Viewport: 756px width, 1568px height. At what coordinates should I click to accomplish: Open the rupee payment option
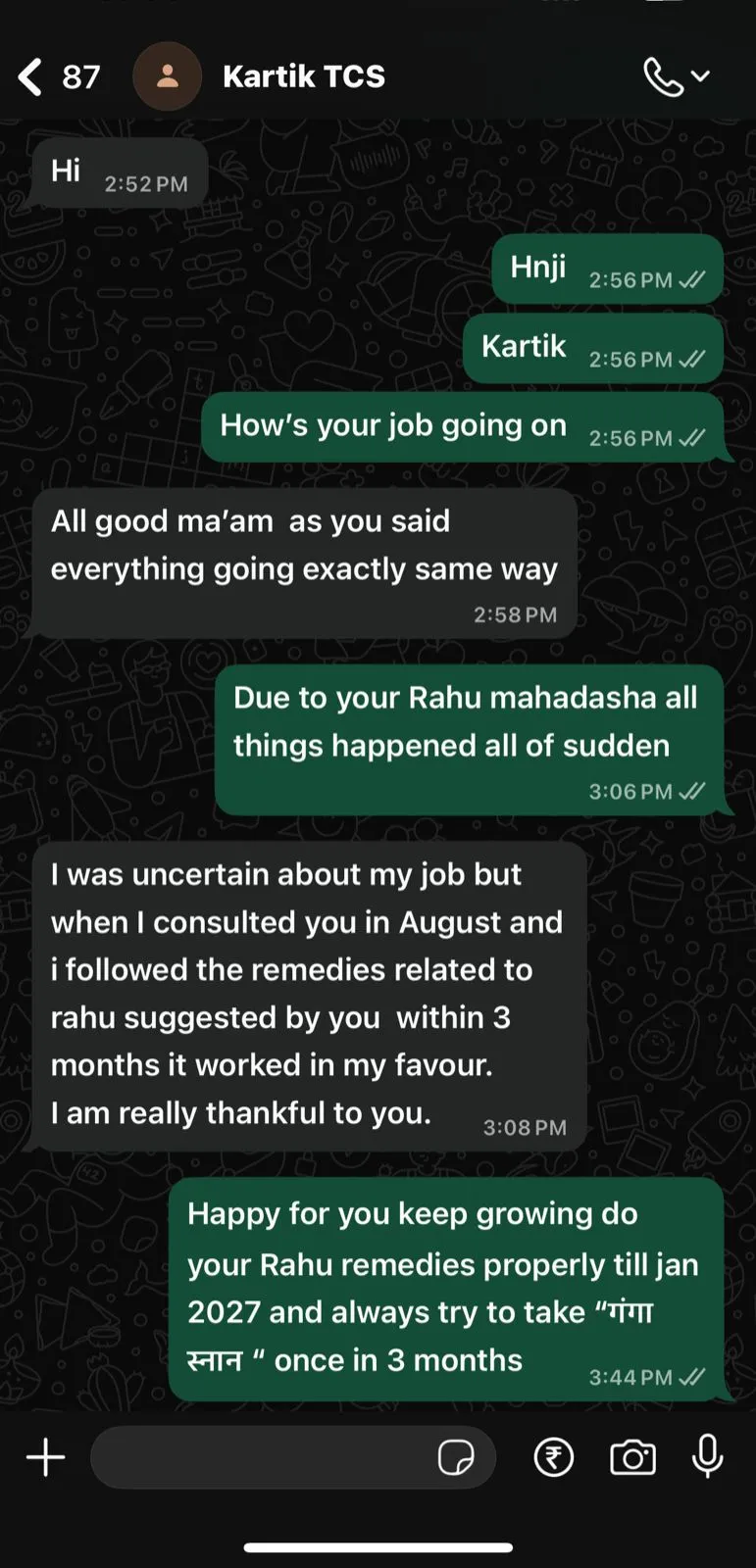pos(554,1457)
